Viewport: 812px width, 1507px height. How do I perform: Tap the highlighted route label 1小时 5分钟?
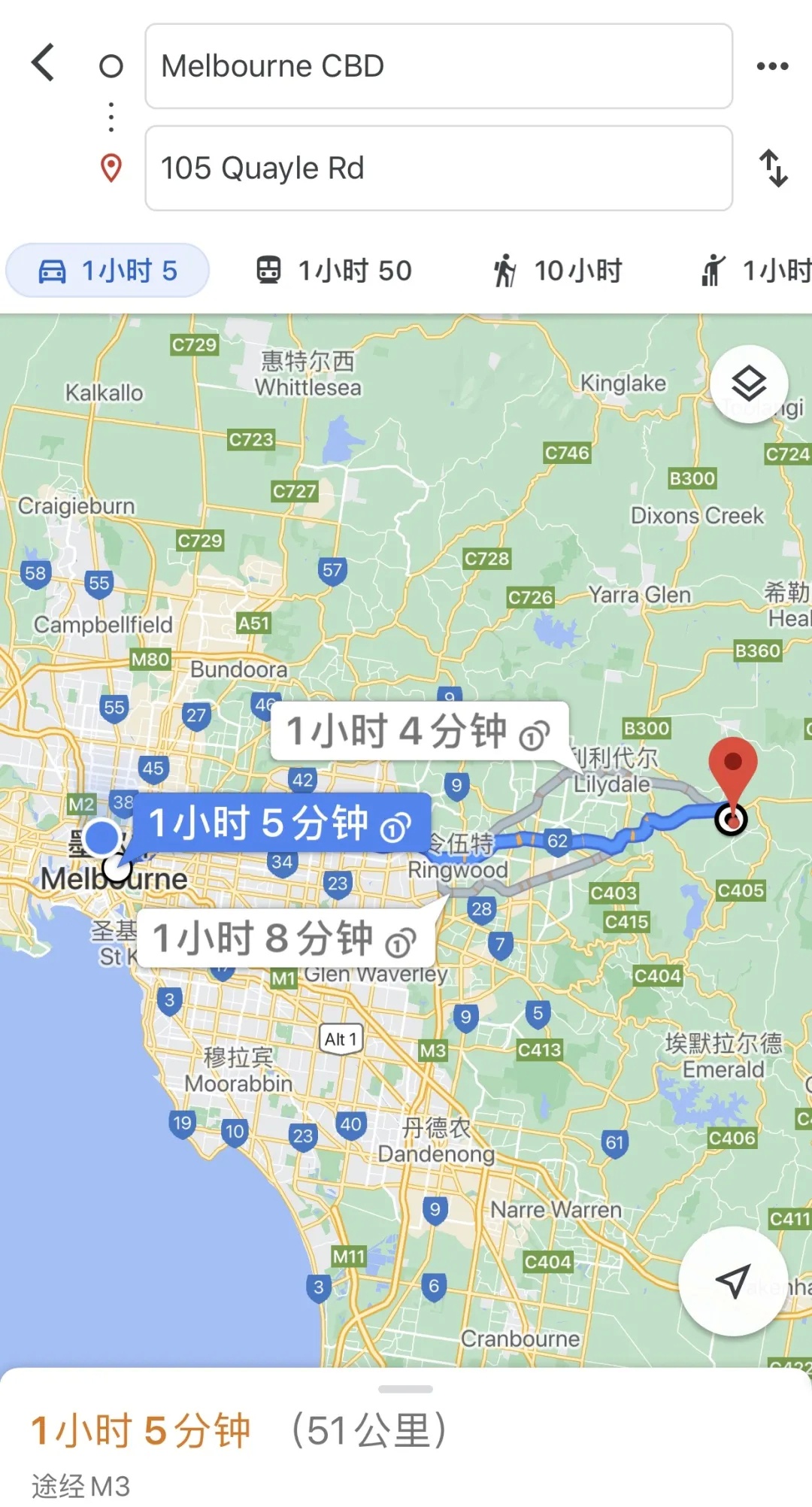(280, 823)
